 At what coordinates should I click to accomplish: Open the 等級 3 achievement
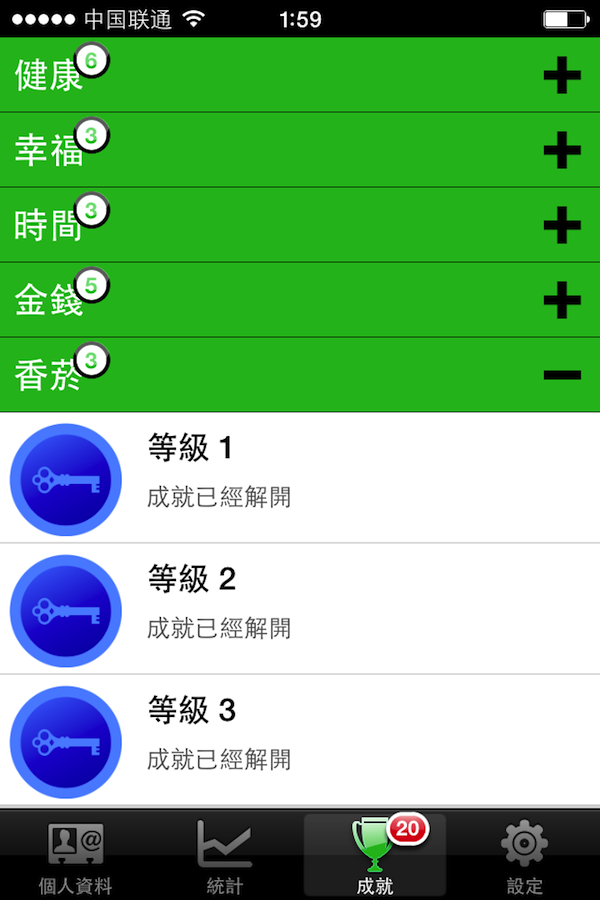click(x=300, y=740)
